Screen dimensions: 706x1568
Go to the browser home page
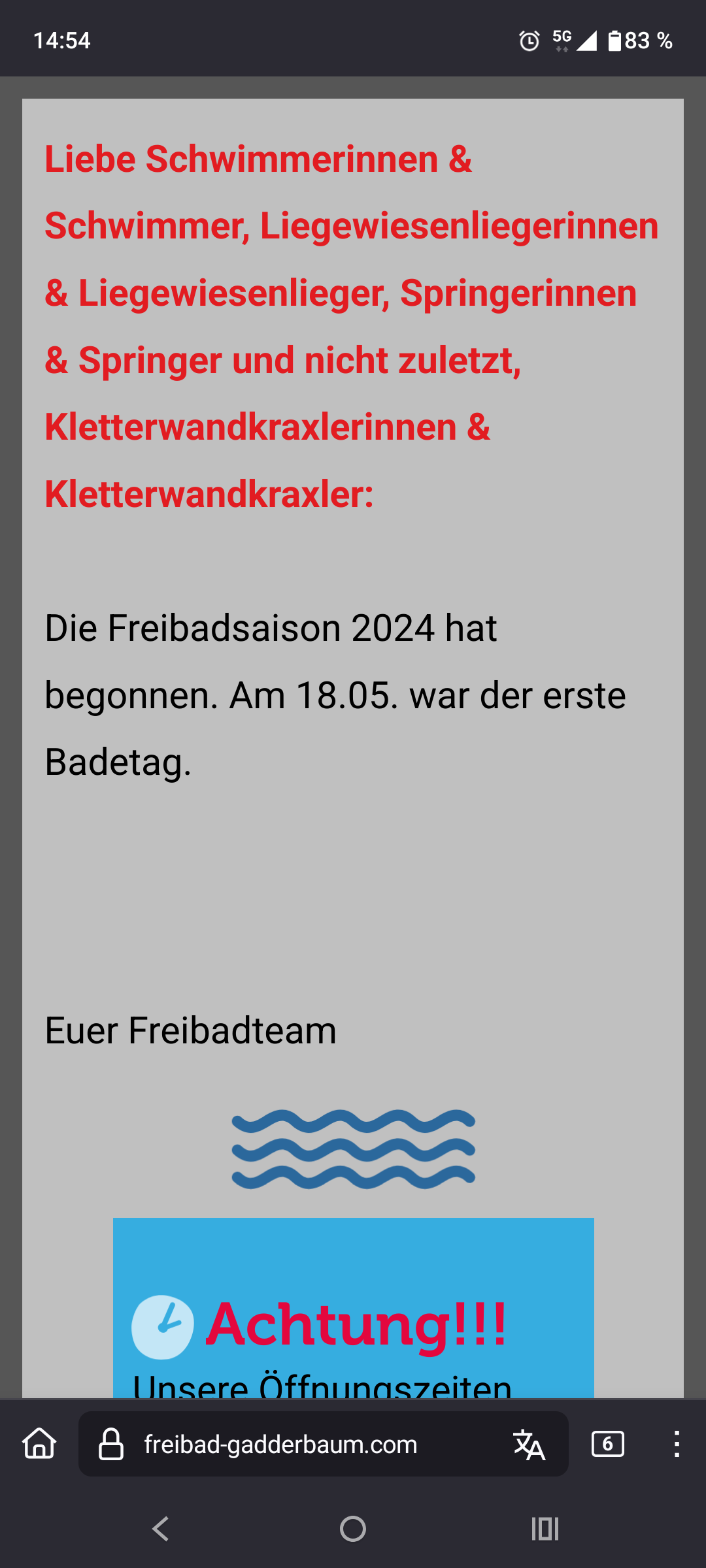tap(39, 1443)
